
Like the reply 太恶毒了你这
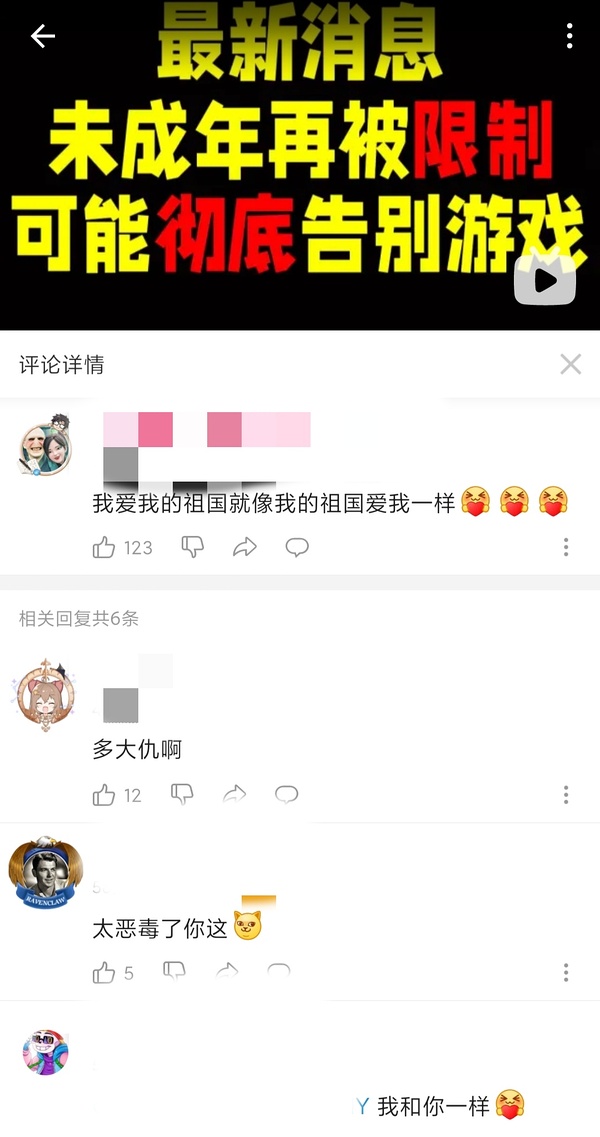pos(104,973)
